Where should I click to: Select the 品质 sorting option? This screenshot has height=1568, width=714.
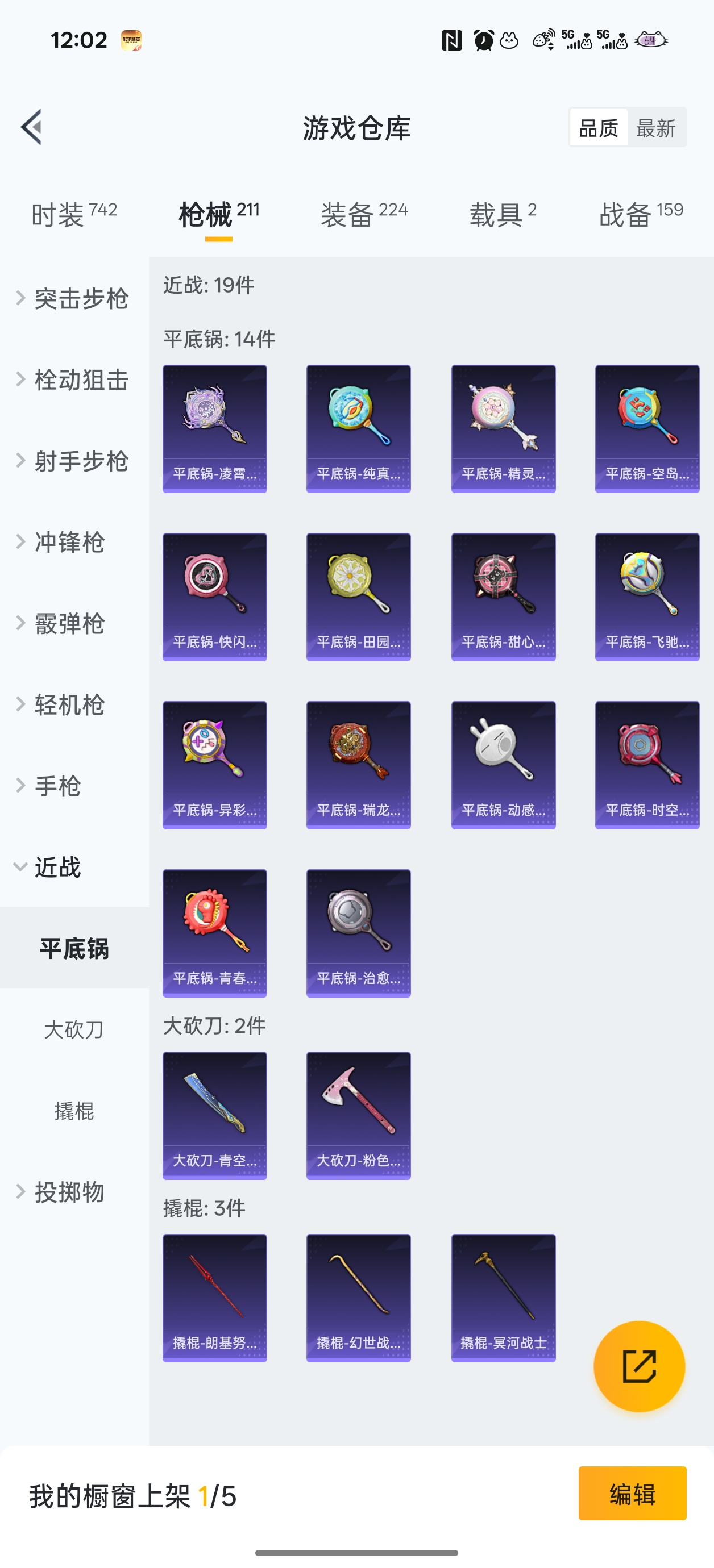tap(600, 128)
